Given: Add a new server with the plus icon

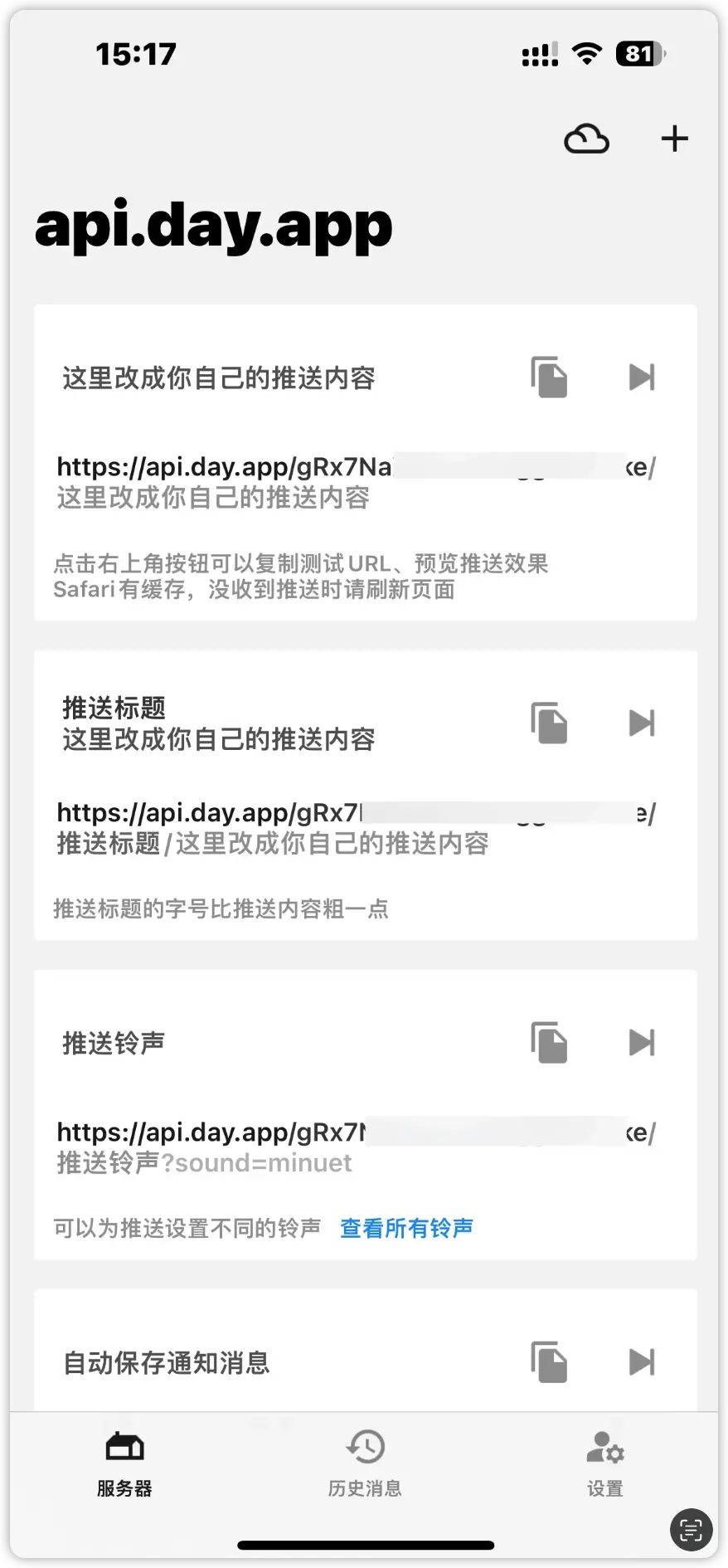Looking at the screenshot, I should click(674, 139).
